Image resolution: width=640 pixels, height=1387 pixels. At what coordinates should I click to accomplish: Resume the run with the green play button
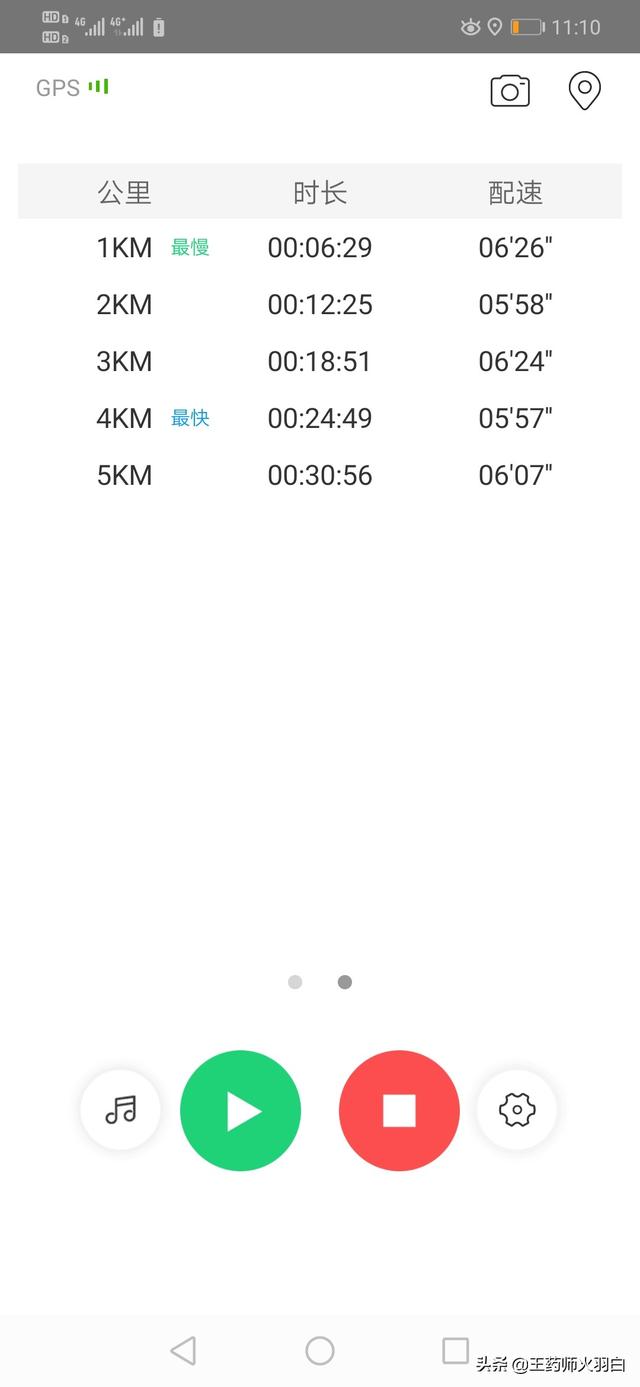240,1110
